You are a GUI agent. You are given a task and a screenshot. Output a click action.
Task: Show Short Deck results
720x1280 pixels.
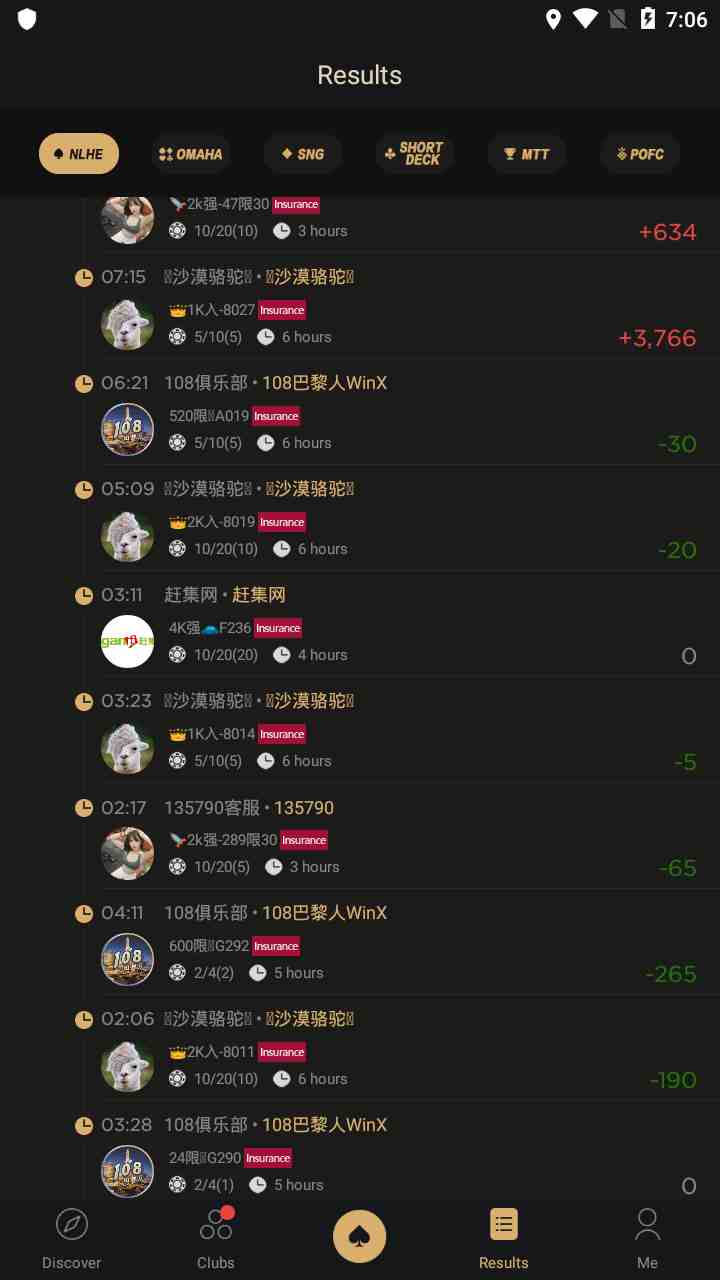pos(415,154)
